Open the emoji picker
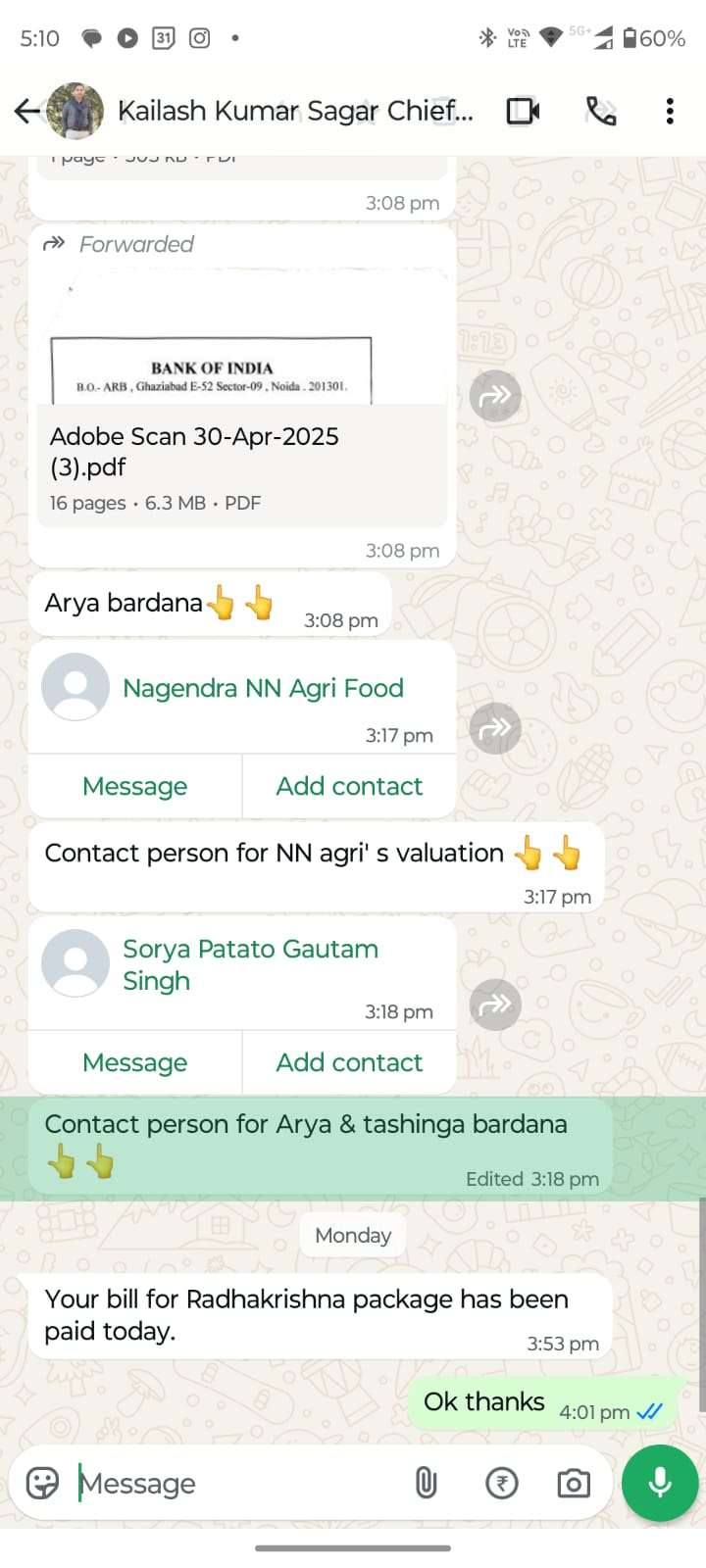 pyautogui.click(x=42, y=1483)
